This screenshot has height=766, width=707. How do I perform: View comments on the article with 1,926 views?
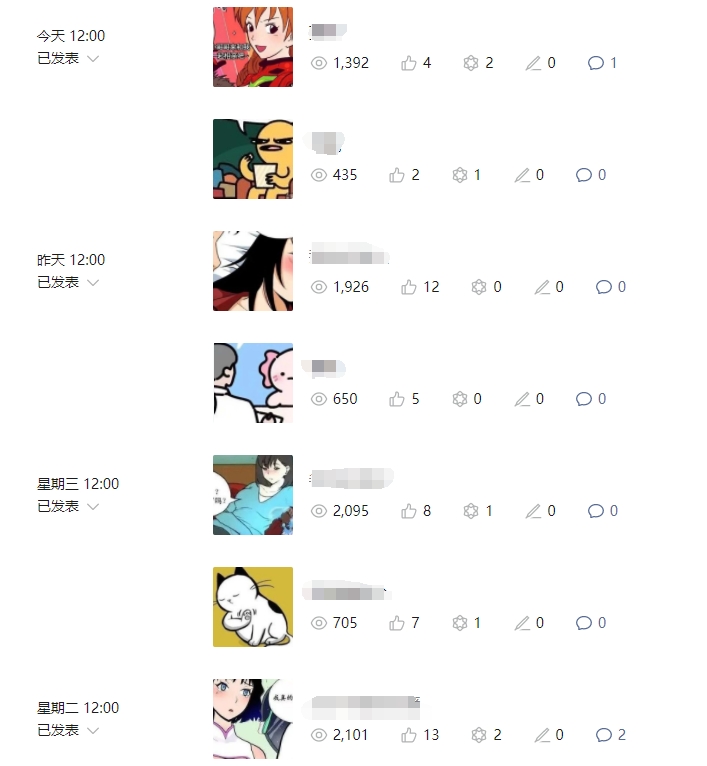610,287
